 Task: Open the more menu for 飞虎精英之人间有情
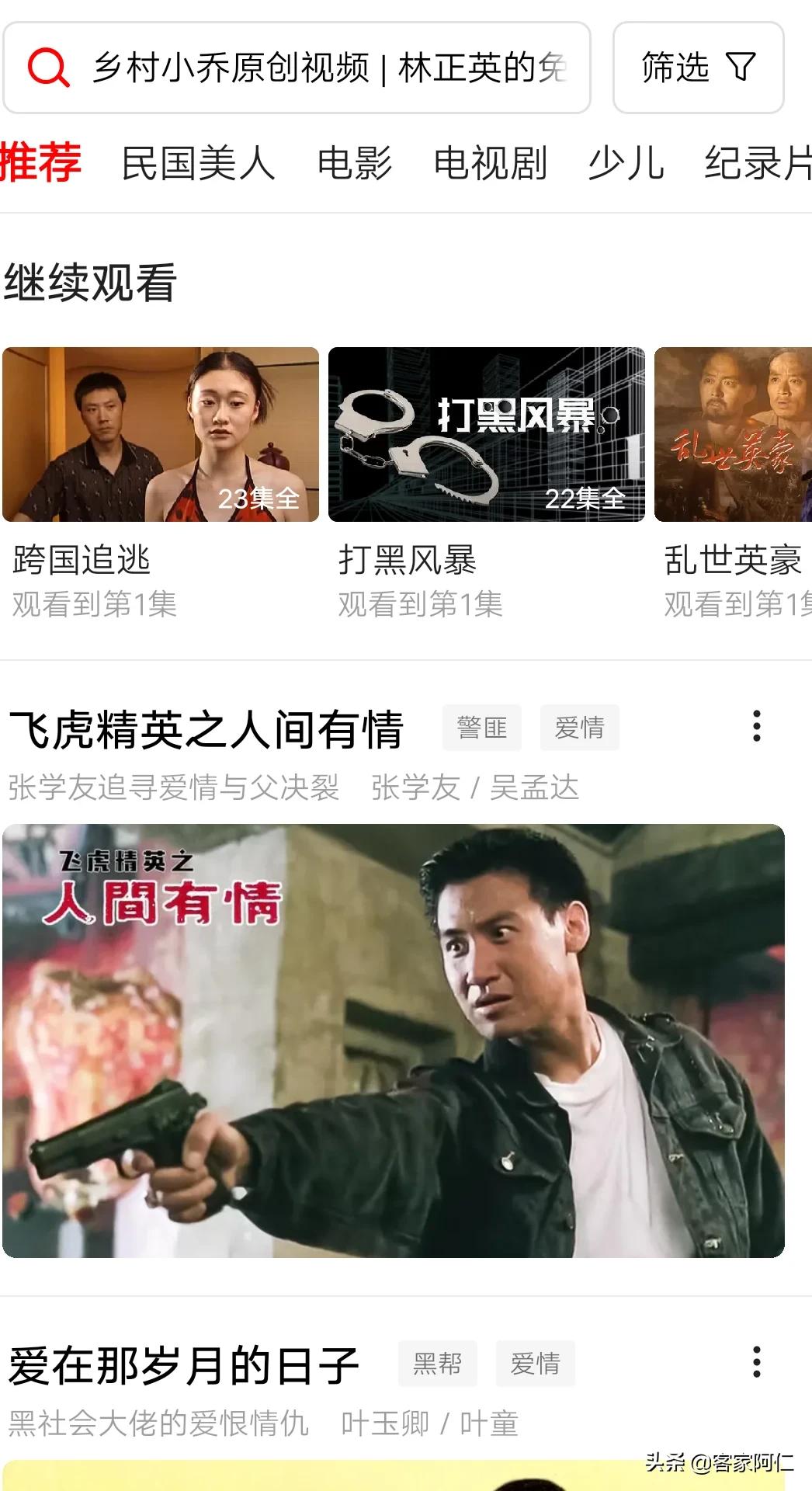757,726
